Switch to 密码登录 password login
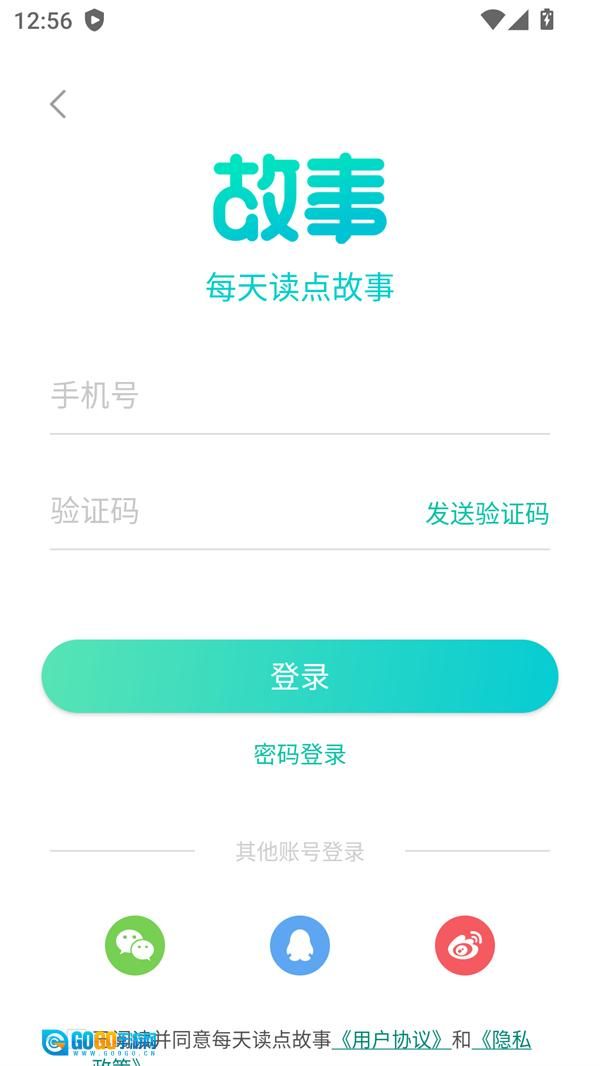The width and height of the screenshot is (600, 1066). tap(299, 754)
